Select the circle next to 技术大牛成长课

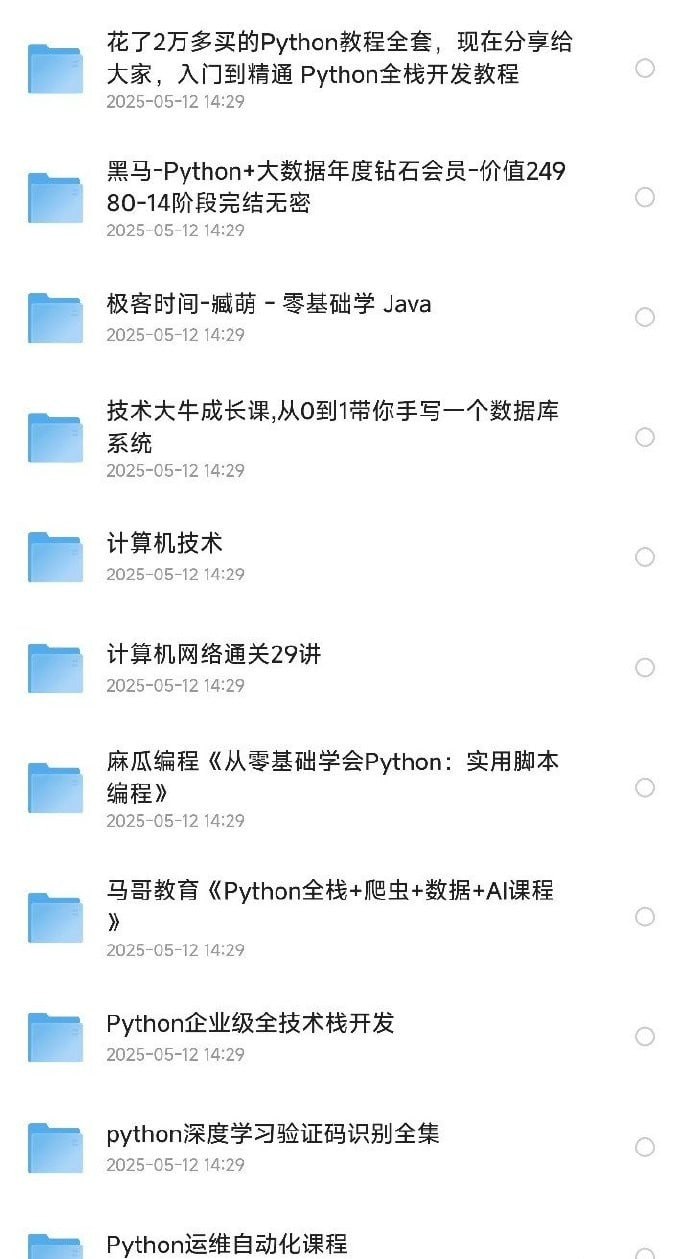[645, 437]
